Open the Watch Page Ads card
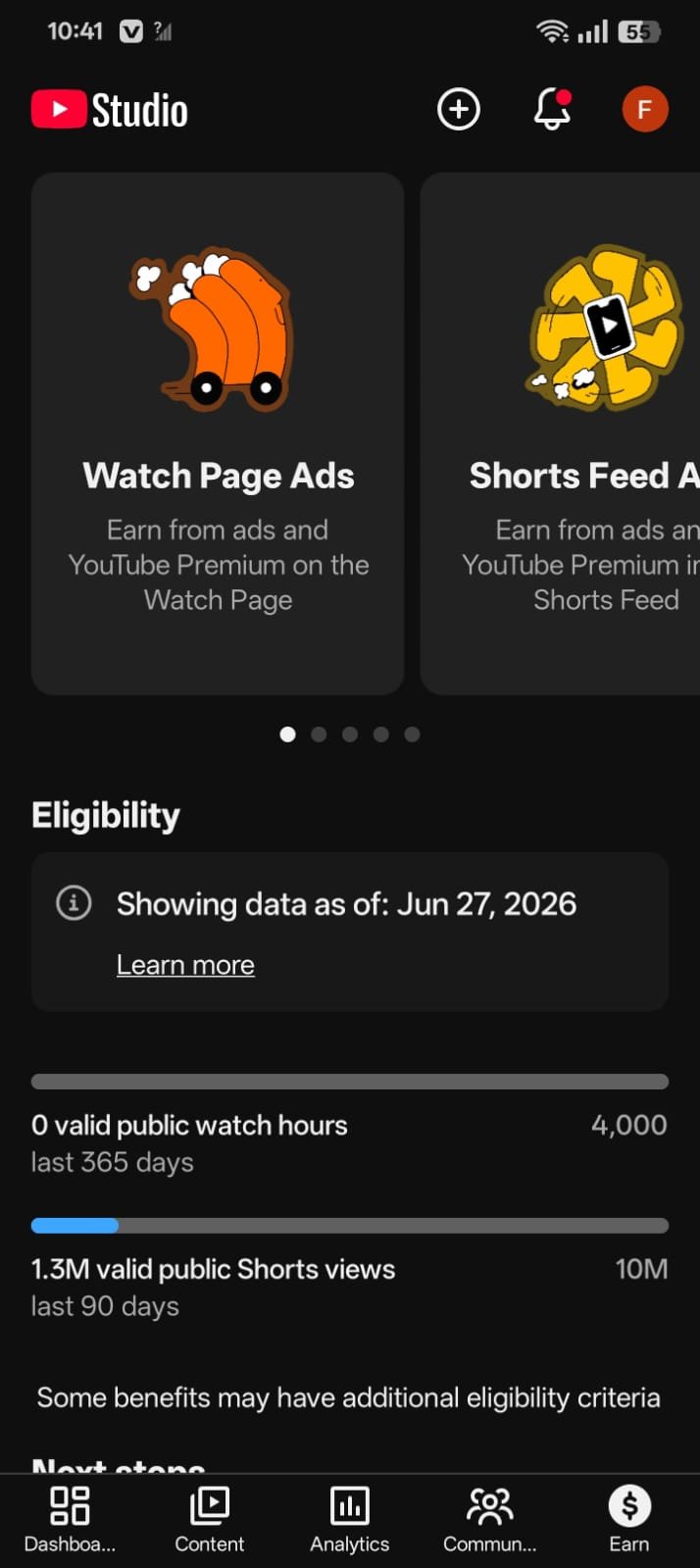Viewport: 700px width, 1568px height. point(218,433)
